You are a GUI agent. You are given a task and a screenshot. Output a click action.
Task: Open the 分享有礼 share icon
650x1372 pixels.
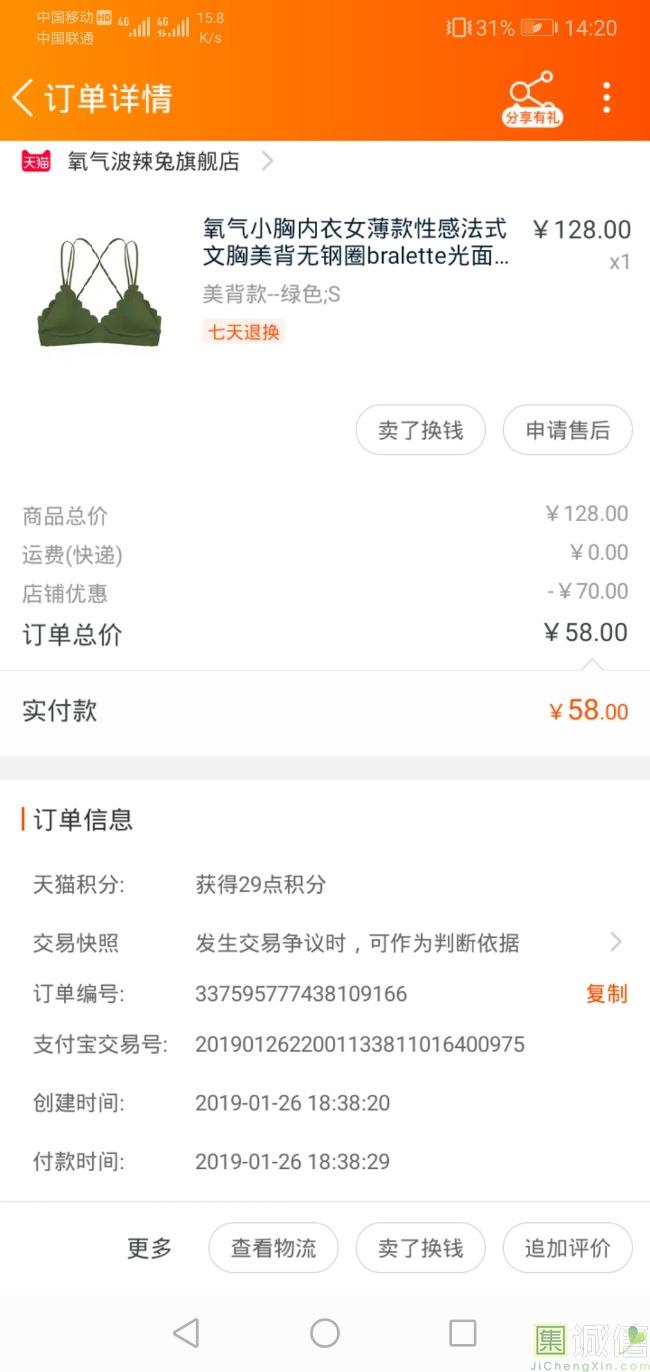pyautogui.click(x=531, y=98)
